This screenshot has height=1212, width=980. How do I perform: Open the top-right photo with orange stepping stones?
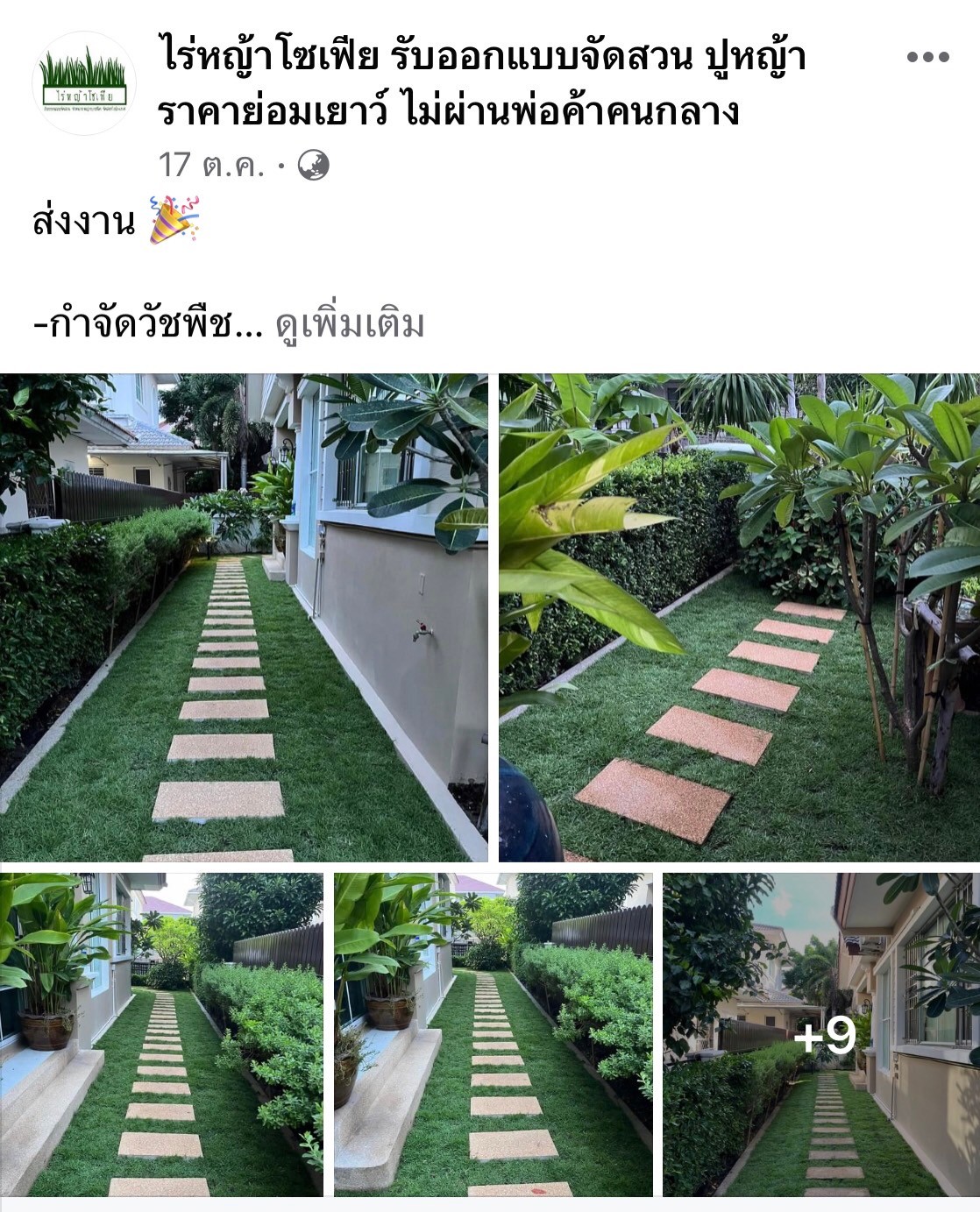738,617
